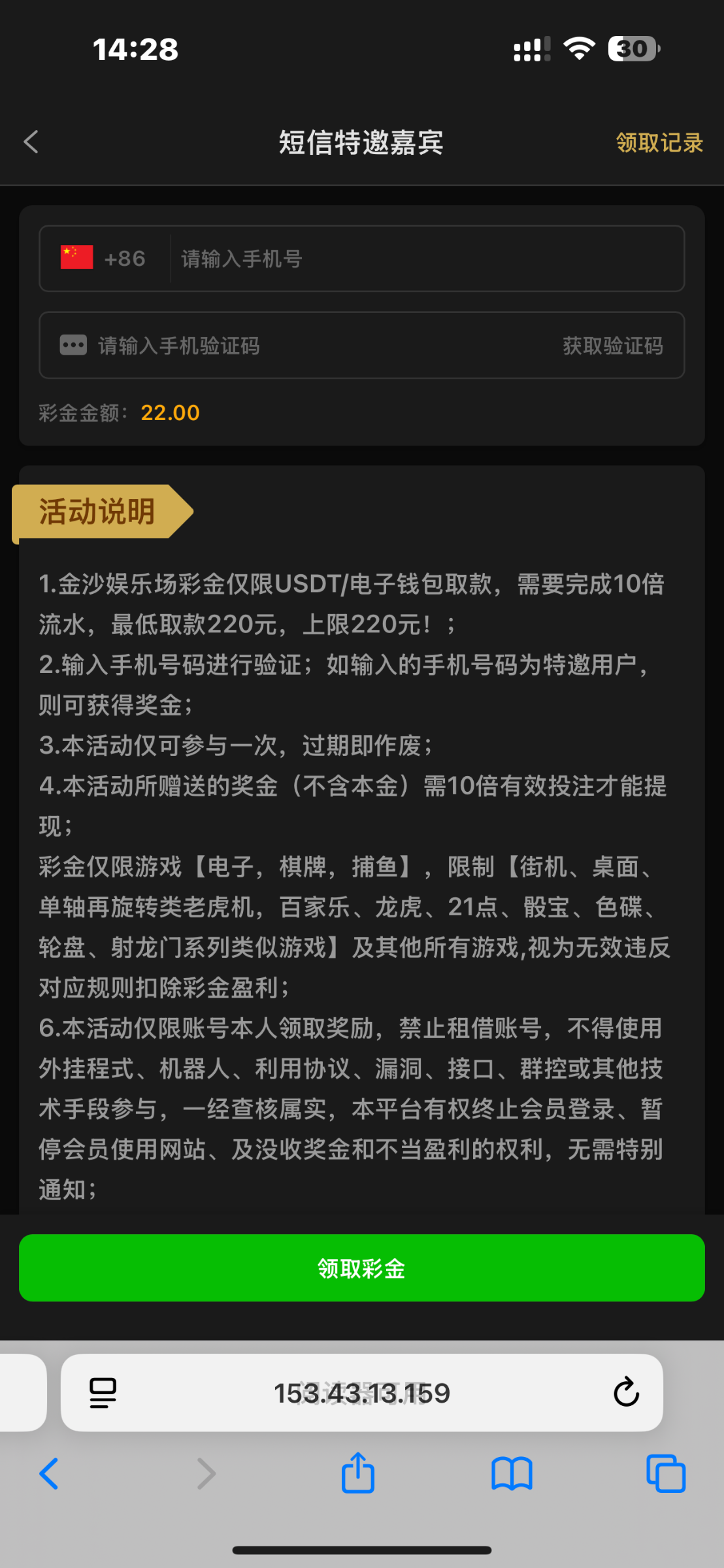Tap the green 领取彩金 button
This screenshot has height=1568, width=724.
(361, 1268)
